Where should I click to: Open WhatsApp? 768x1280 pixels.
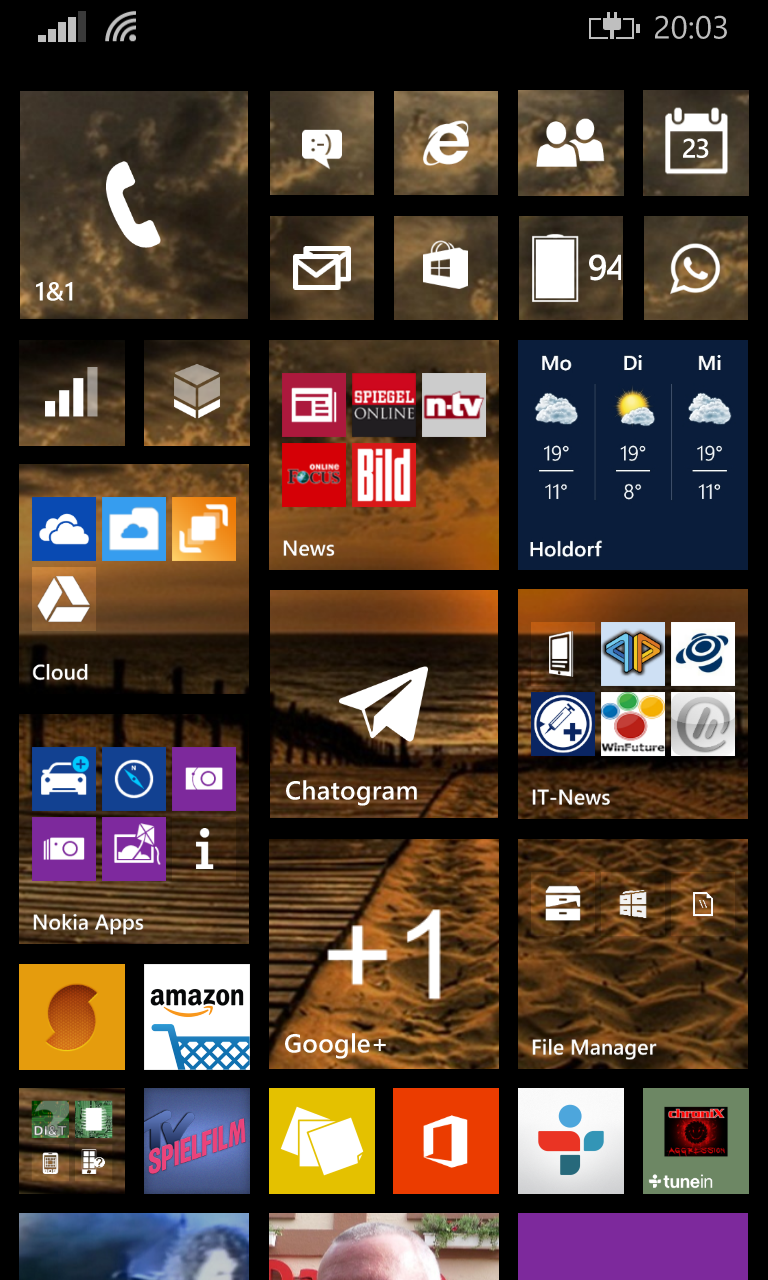[x=696, y=268]
